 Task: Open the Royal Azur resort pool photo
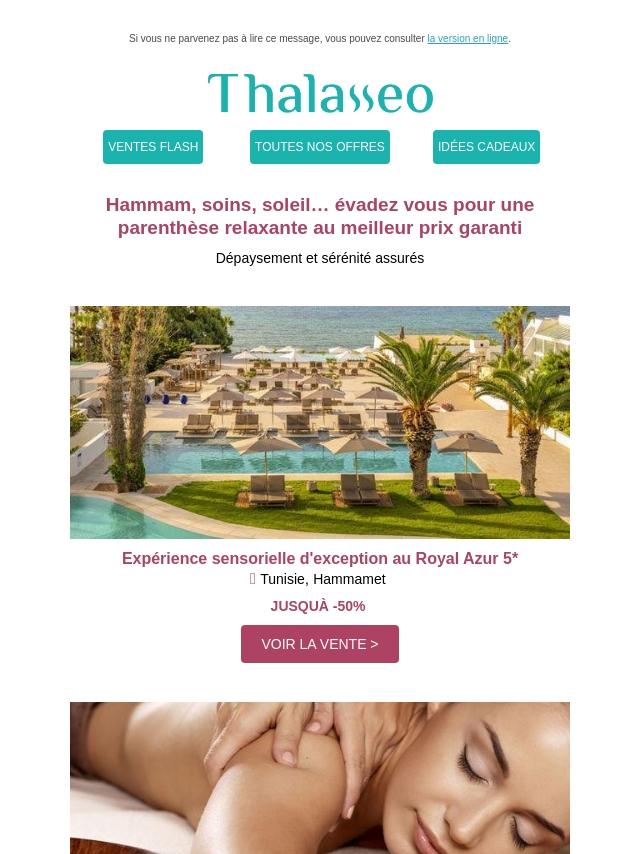pyautogui.click(x=320, y=422)
